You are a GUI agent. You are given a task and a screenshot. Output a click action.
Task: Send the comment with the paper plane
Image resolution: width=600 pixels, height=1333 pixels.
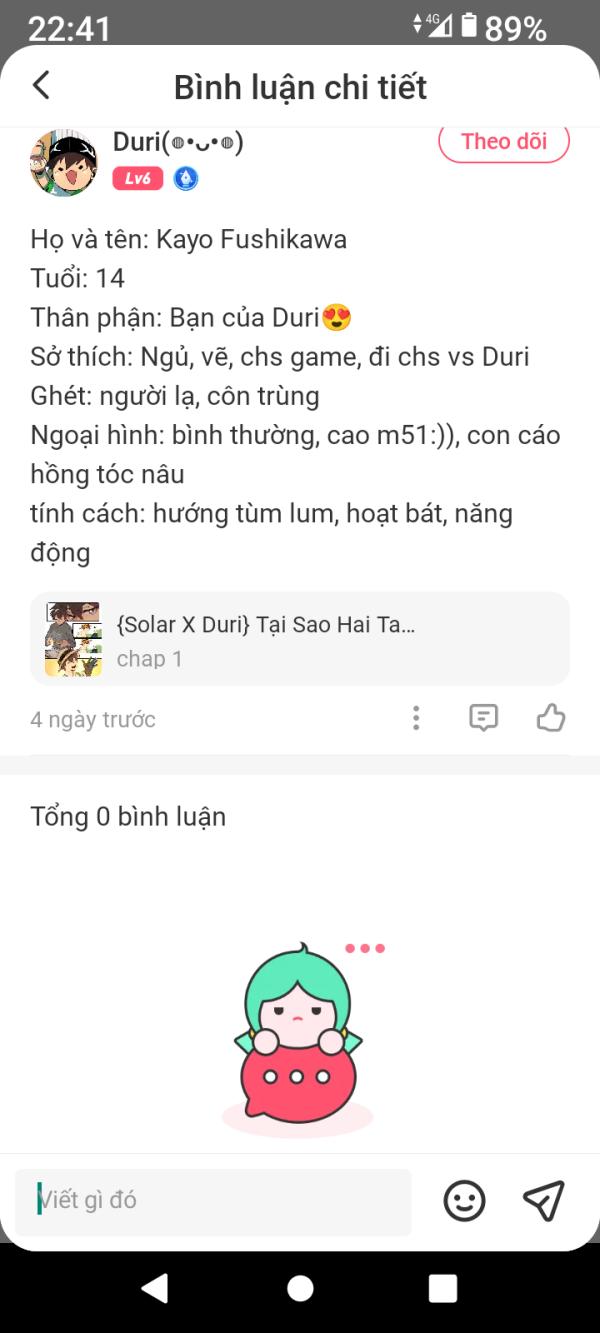tap(544, 1201)
